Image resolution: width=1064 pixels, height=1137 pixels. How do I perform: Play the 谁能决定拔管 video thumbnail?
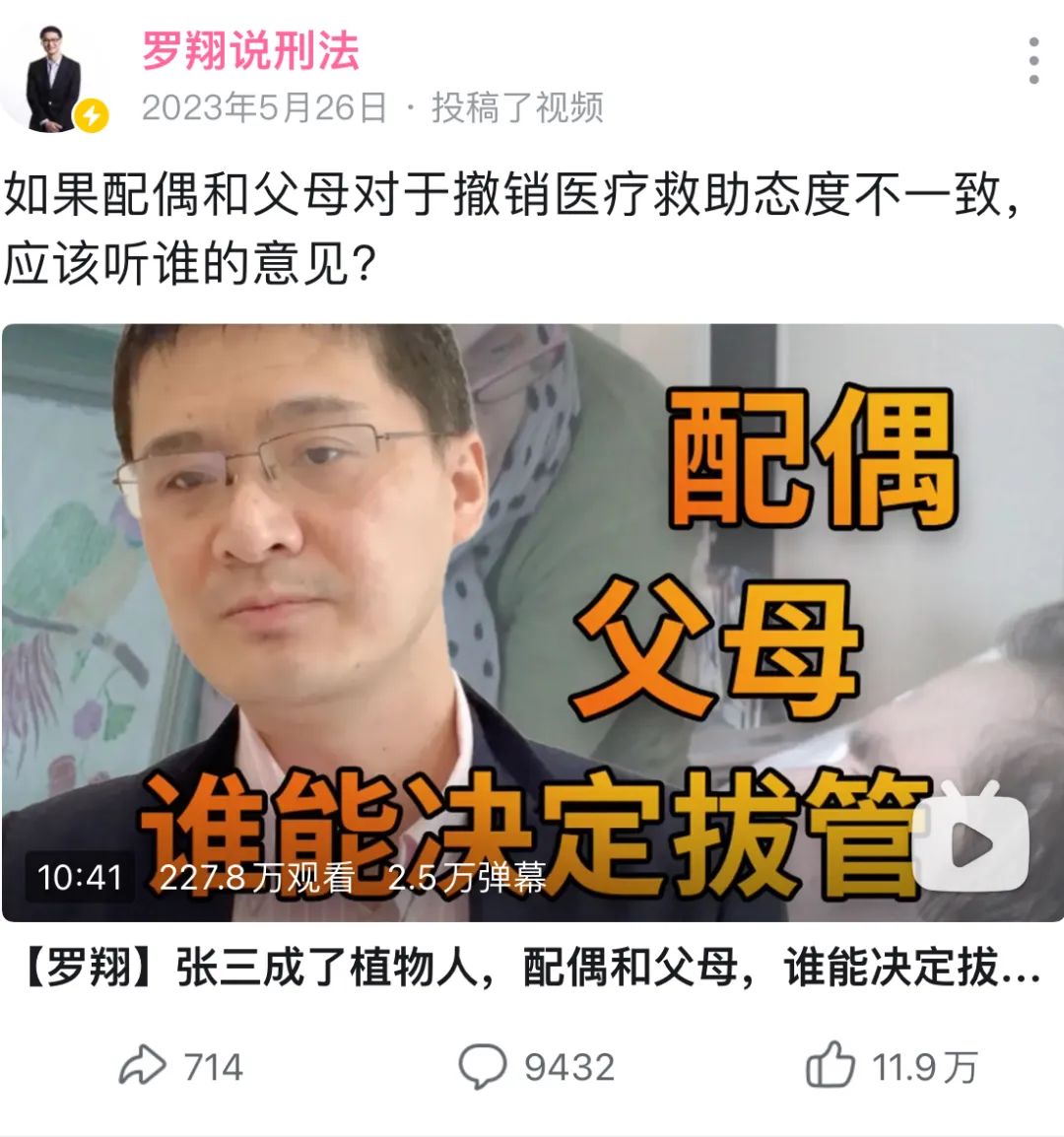(532, 623)
